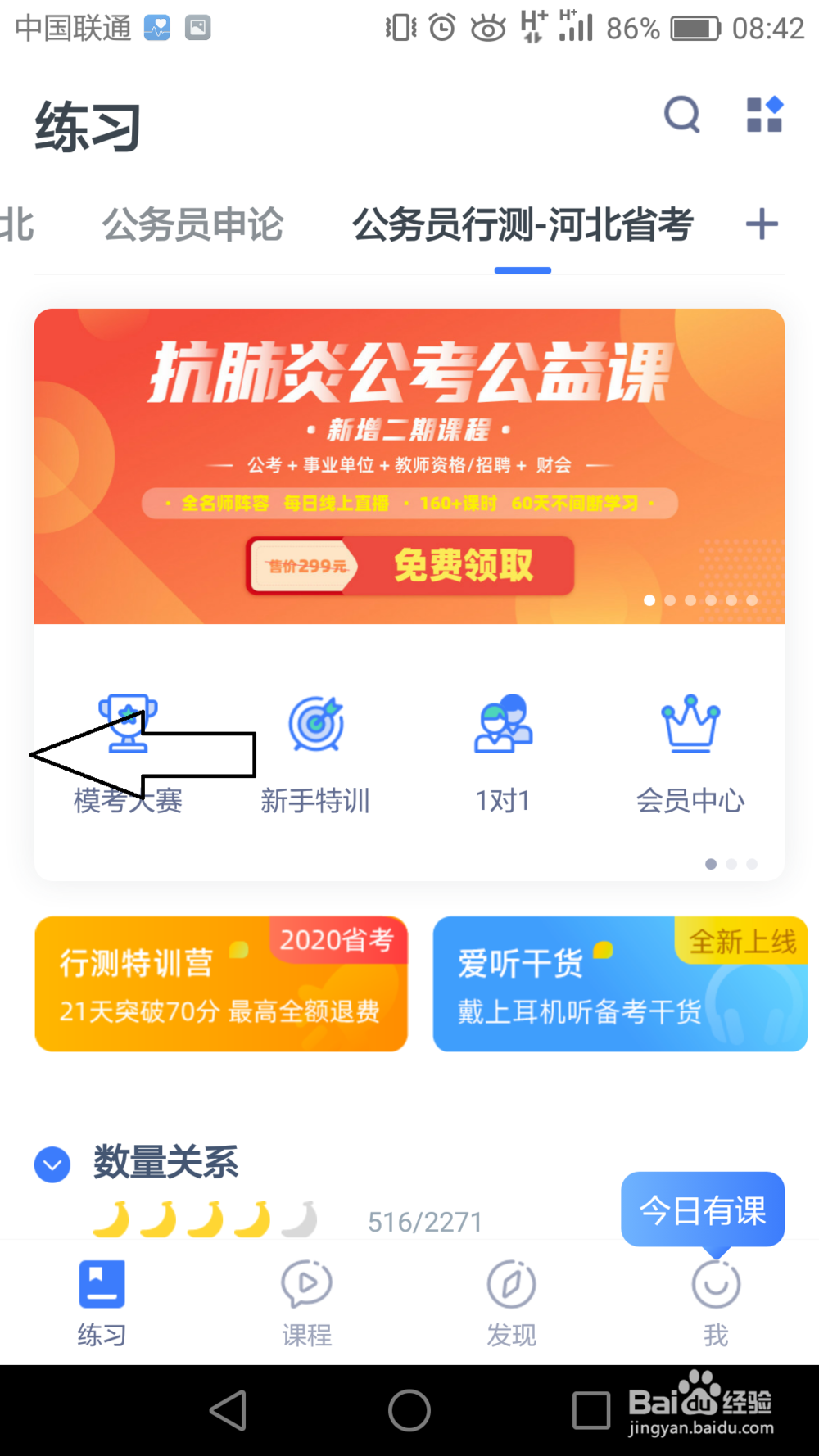Image resolution: width=819 pixels, height=1456 pixels.
Task: Tap the 免费领取 free claim button
Action: click(x=463, y=565)
